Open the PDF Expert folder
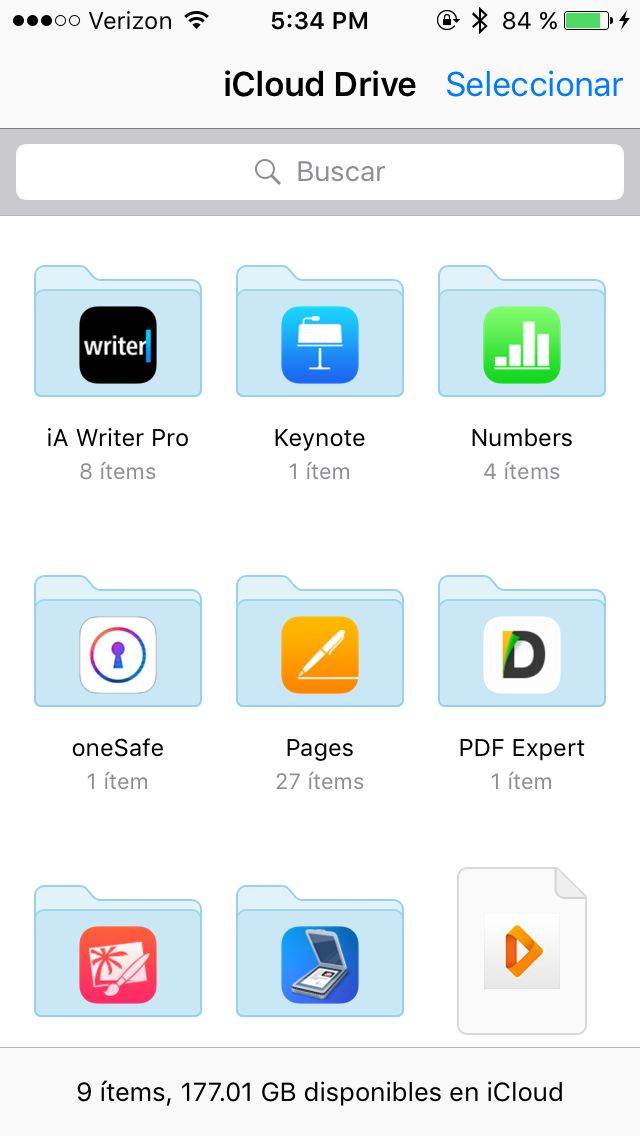The width and height of the screenshot is (640, 1136). (522, 655)
